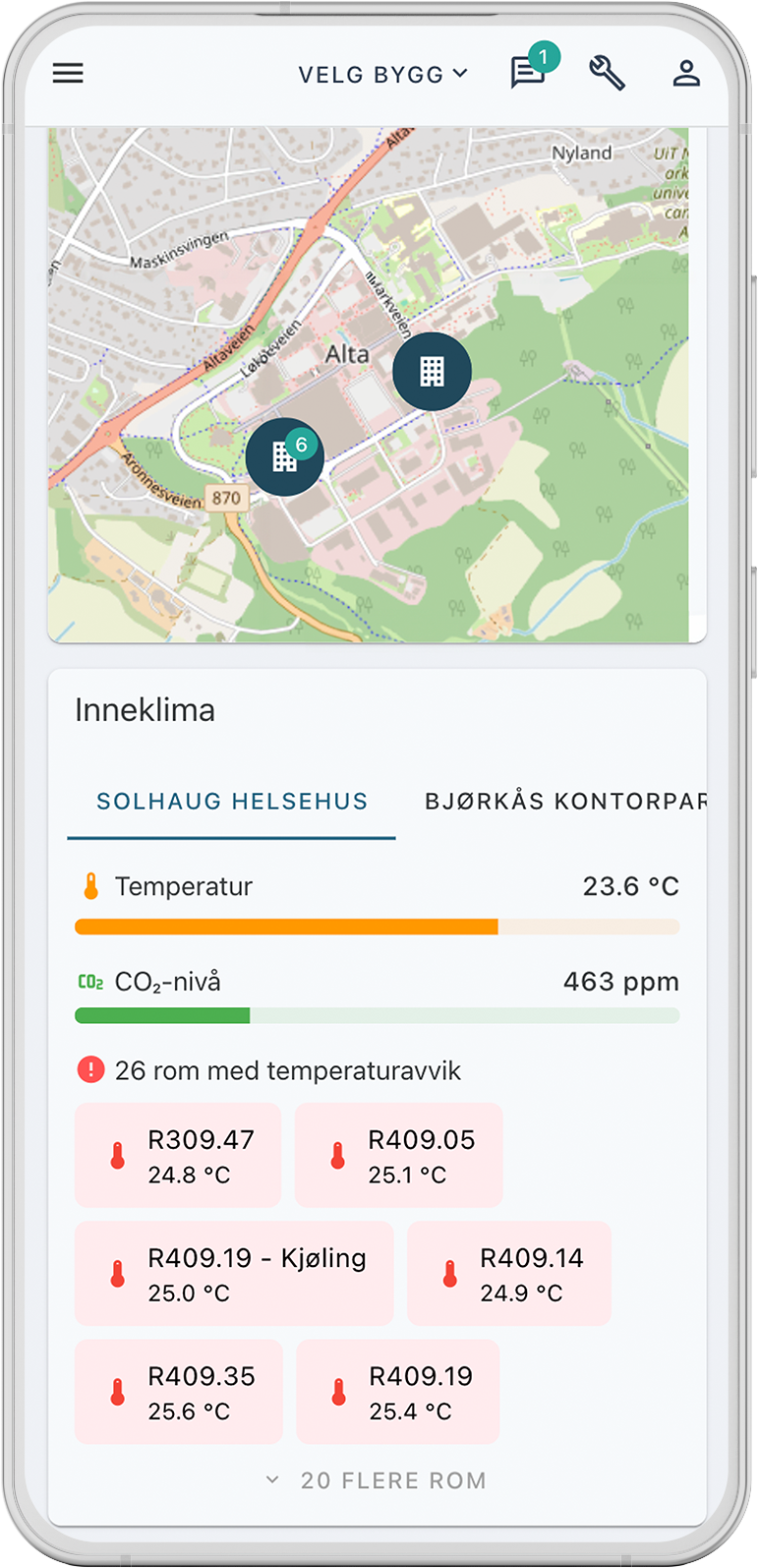Open room R409.05
This screenshot has height=1568, width=758.
pos(398,1155)
